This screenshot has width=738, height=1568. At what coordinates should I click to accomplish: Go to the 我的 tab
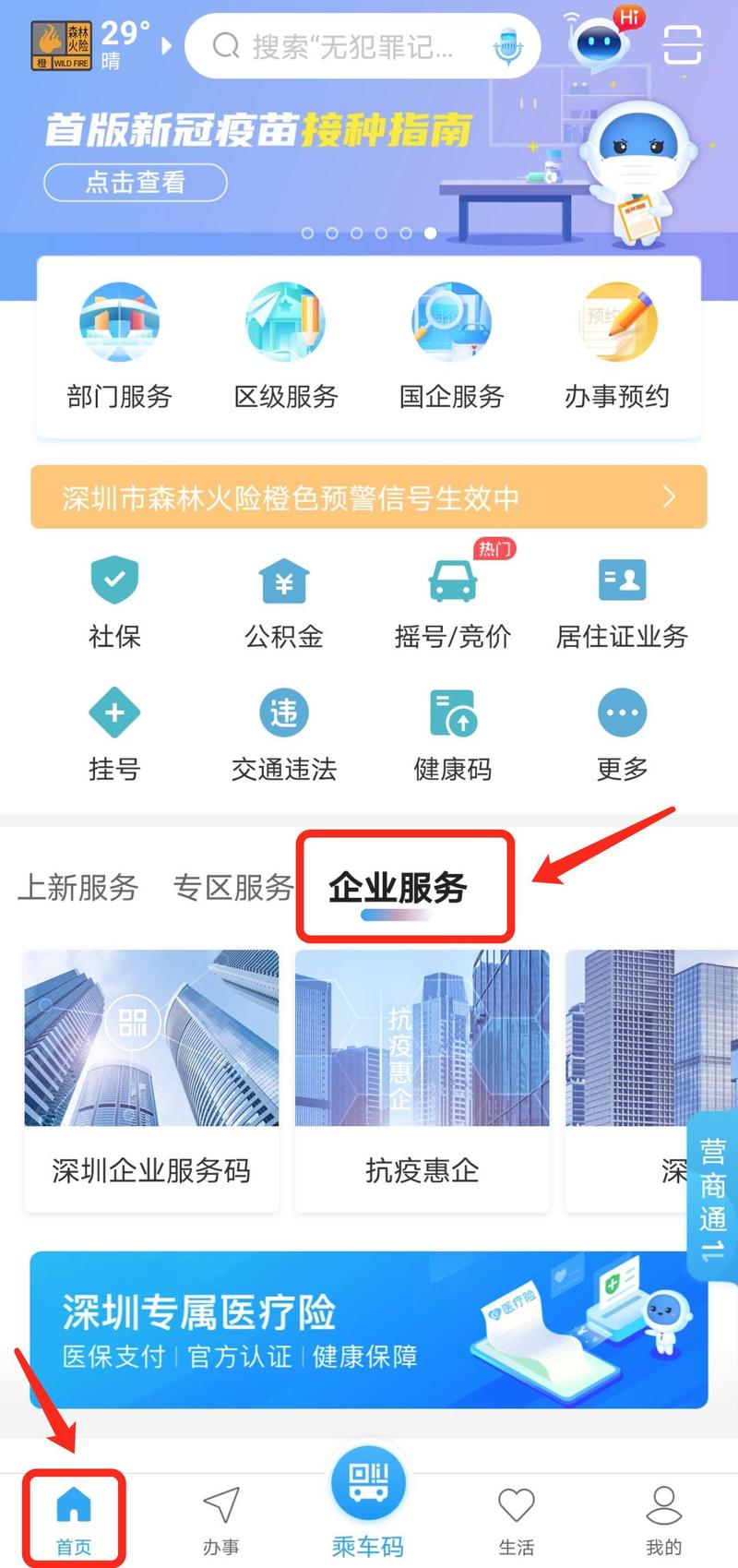pyautogui.click(x=663, y=1519)
